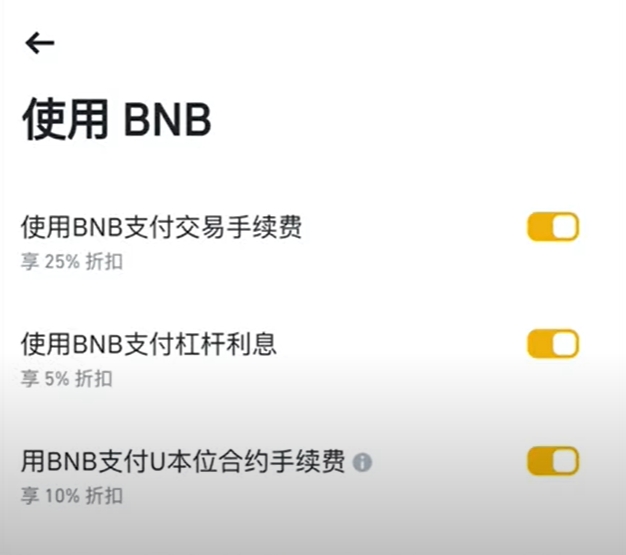Open info icon beside U本位合约手续费

pos(362,462)
